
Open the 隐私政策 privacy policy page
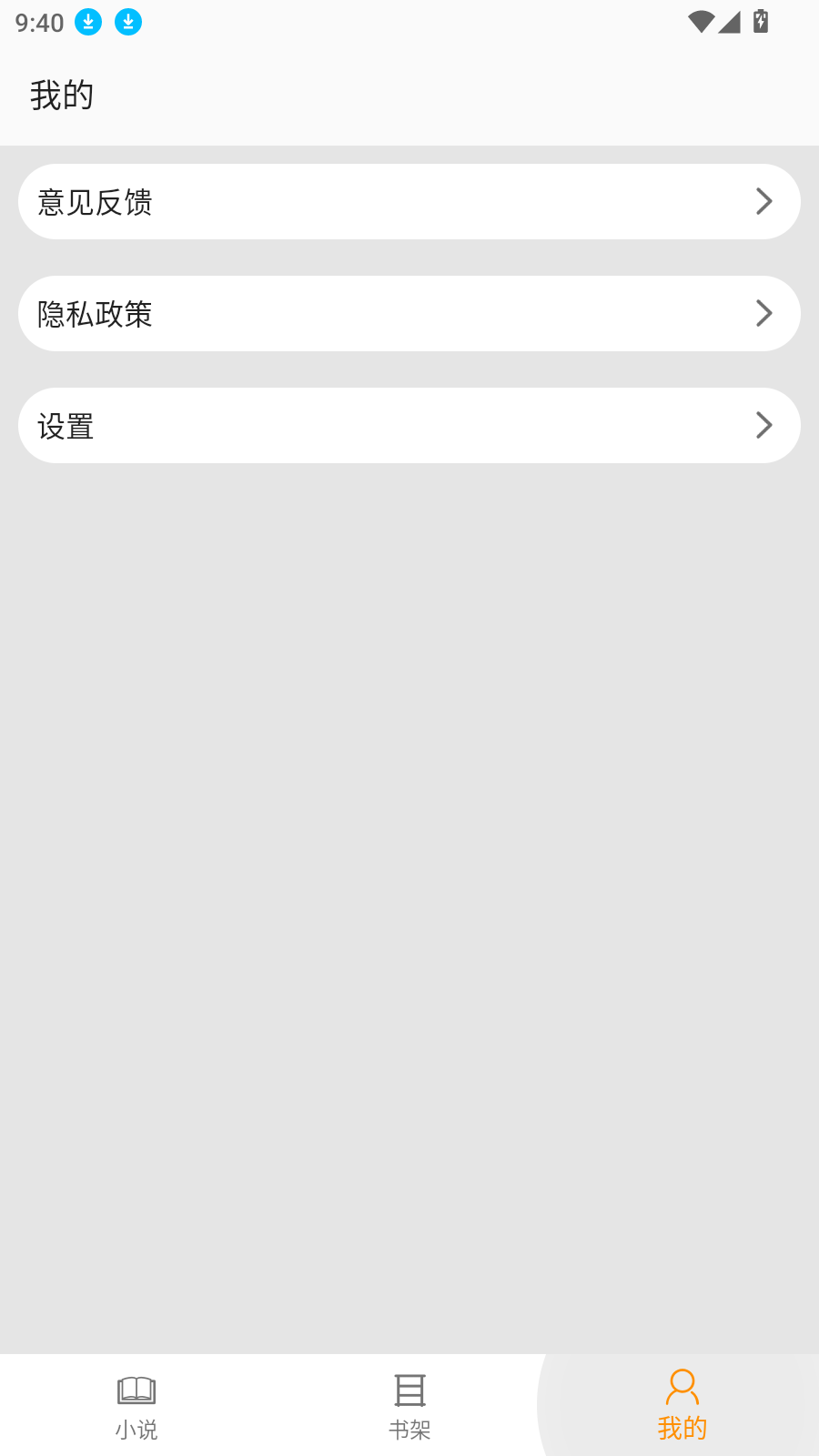tap(409, 313)
